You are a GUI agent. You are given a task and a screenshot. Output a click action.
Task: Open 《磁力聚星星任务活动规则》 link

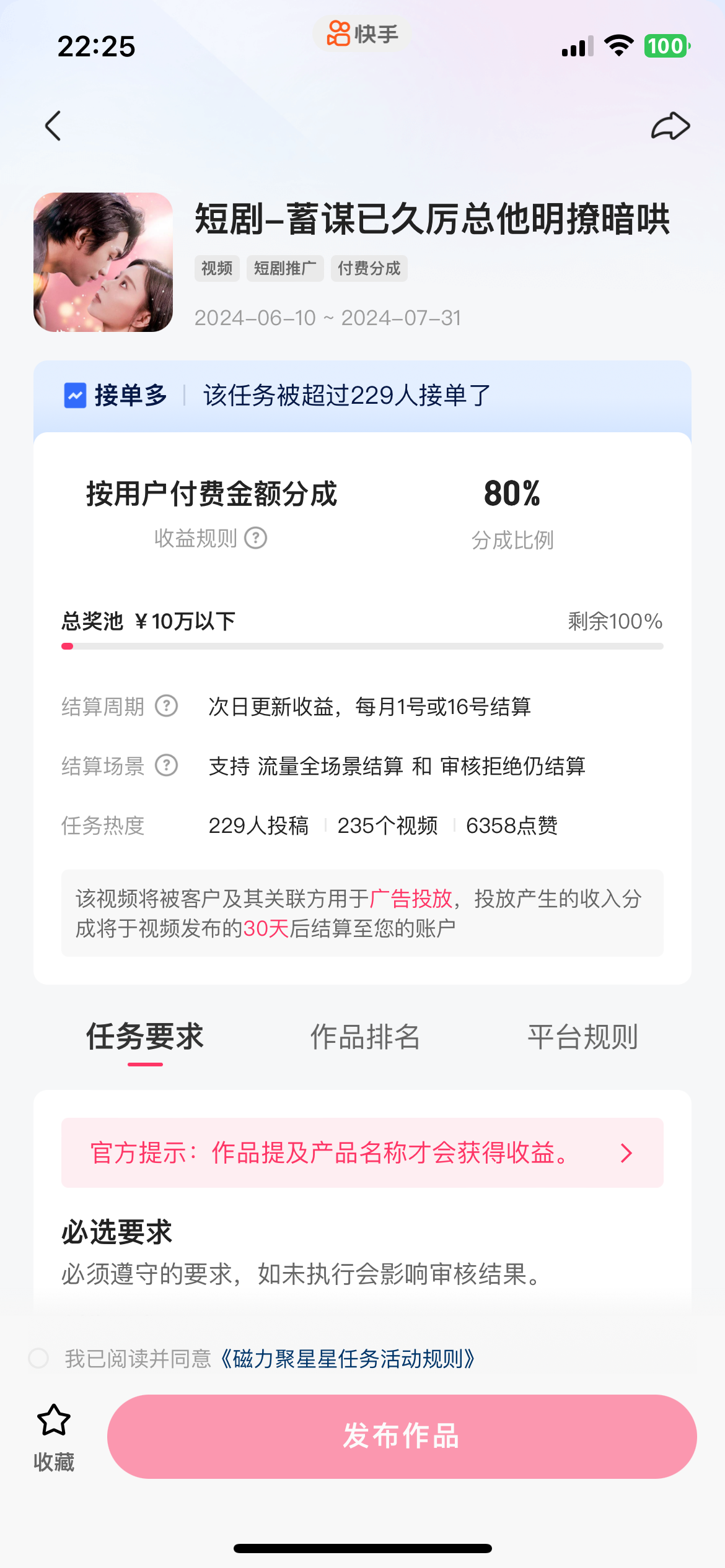click(x=348, y=1359)
